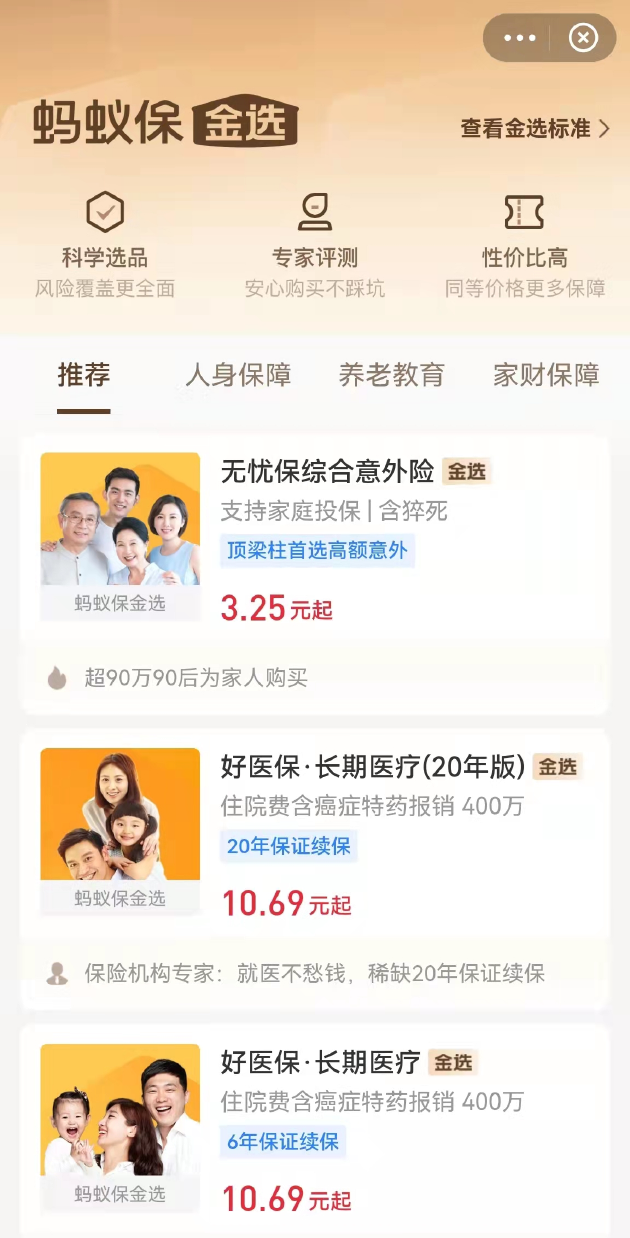Switch to the 推荐 tab
630x1238 pixels.
tap(84, 376)
